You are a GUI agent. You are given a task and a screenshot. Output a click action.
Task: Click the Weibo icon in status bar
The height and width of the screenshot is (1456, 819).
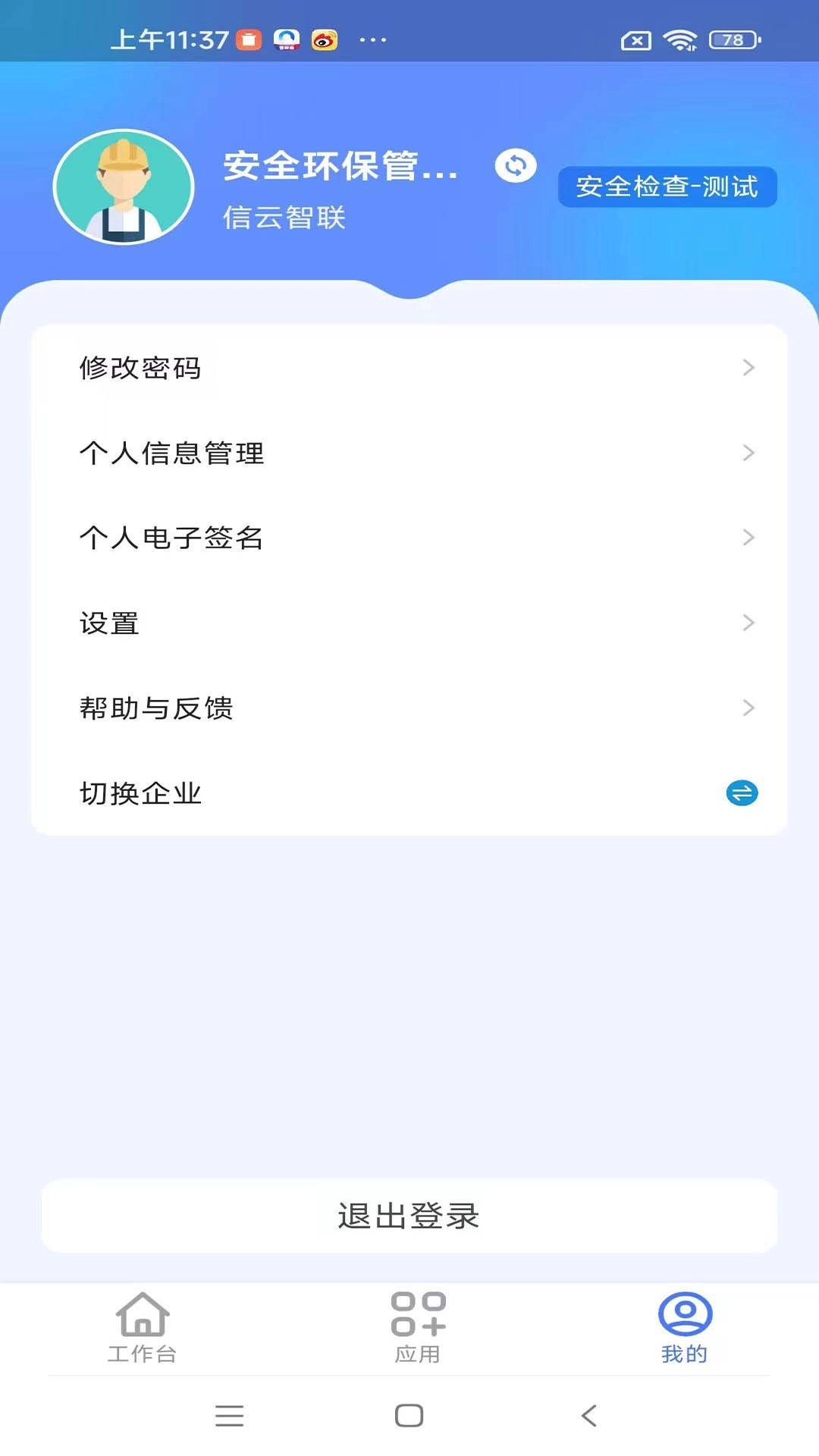click(325, 38)
